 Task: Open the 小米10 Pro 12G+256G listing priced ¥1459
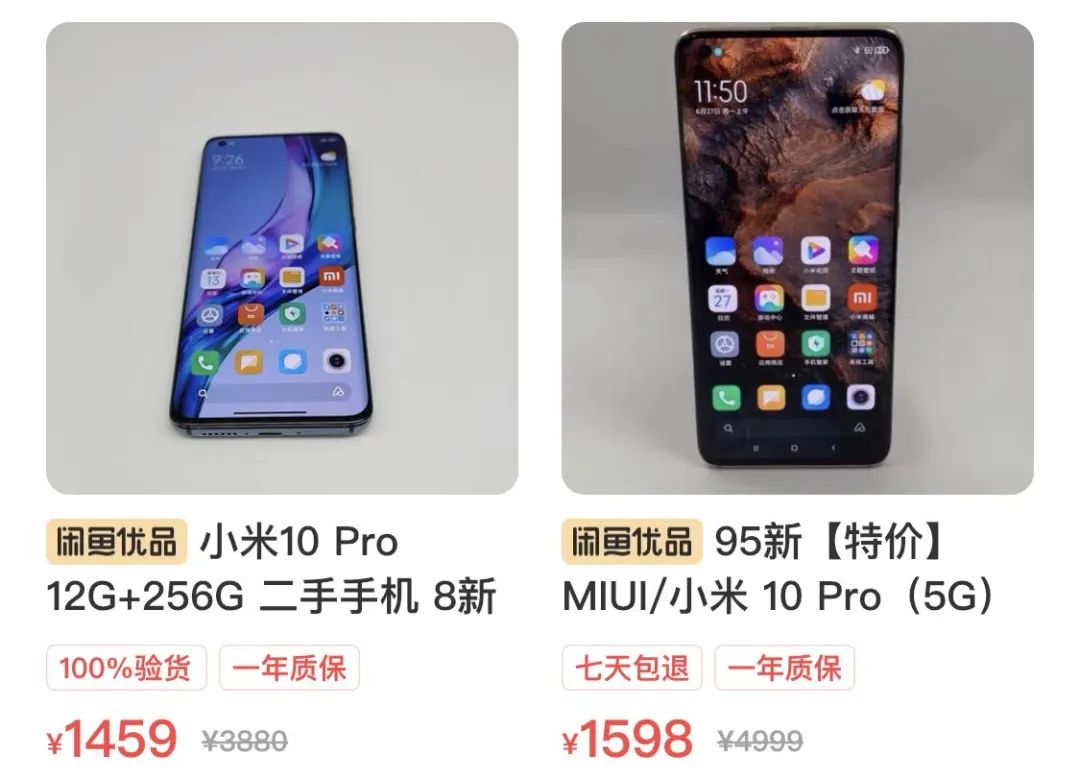(282, 260)
